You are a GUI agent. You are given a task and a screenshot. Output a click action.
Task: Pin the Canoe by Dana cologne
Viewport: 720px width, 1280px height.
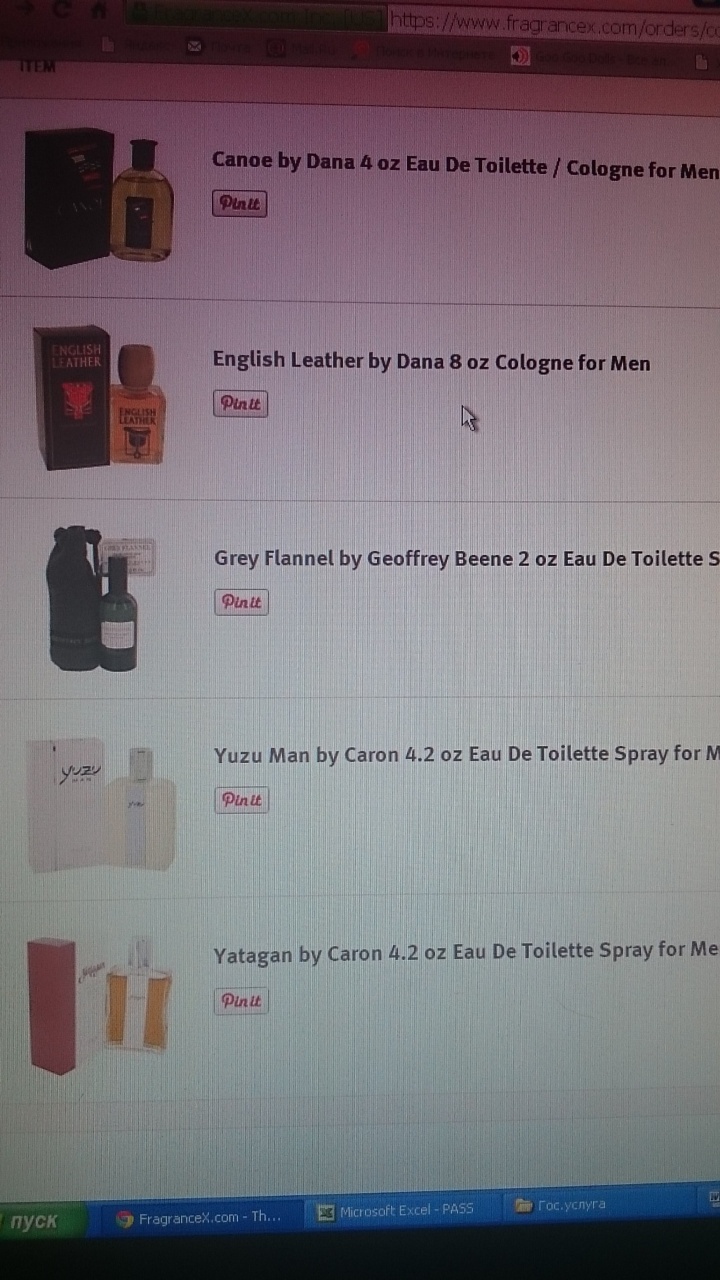click(240, 204)
